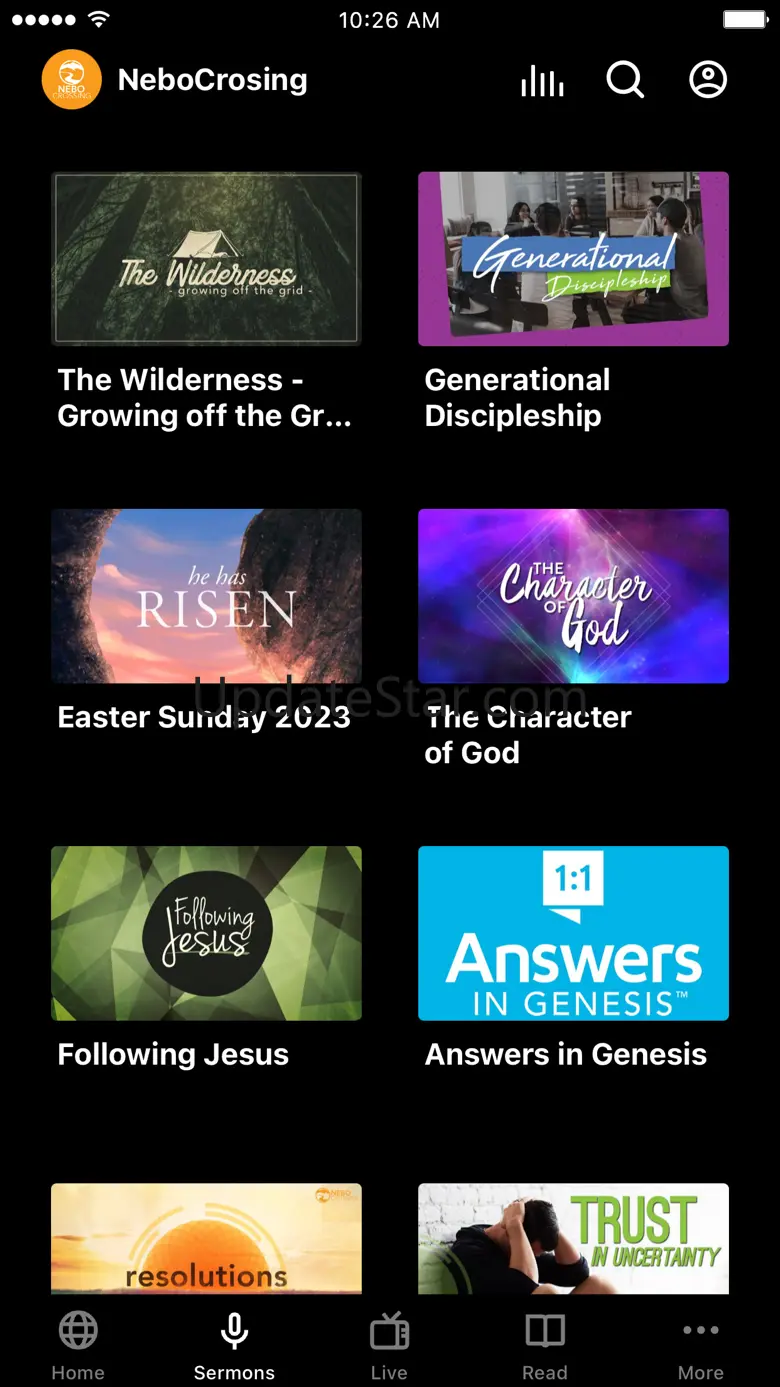Open The Character of God series
The image size is (780, 1387).
pyautogui.click(x=573, y=596)
